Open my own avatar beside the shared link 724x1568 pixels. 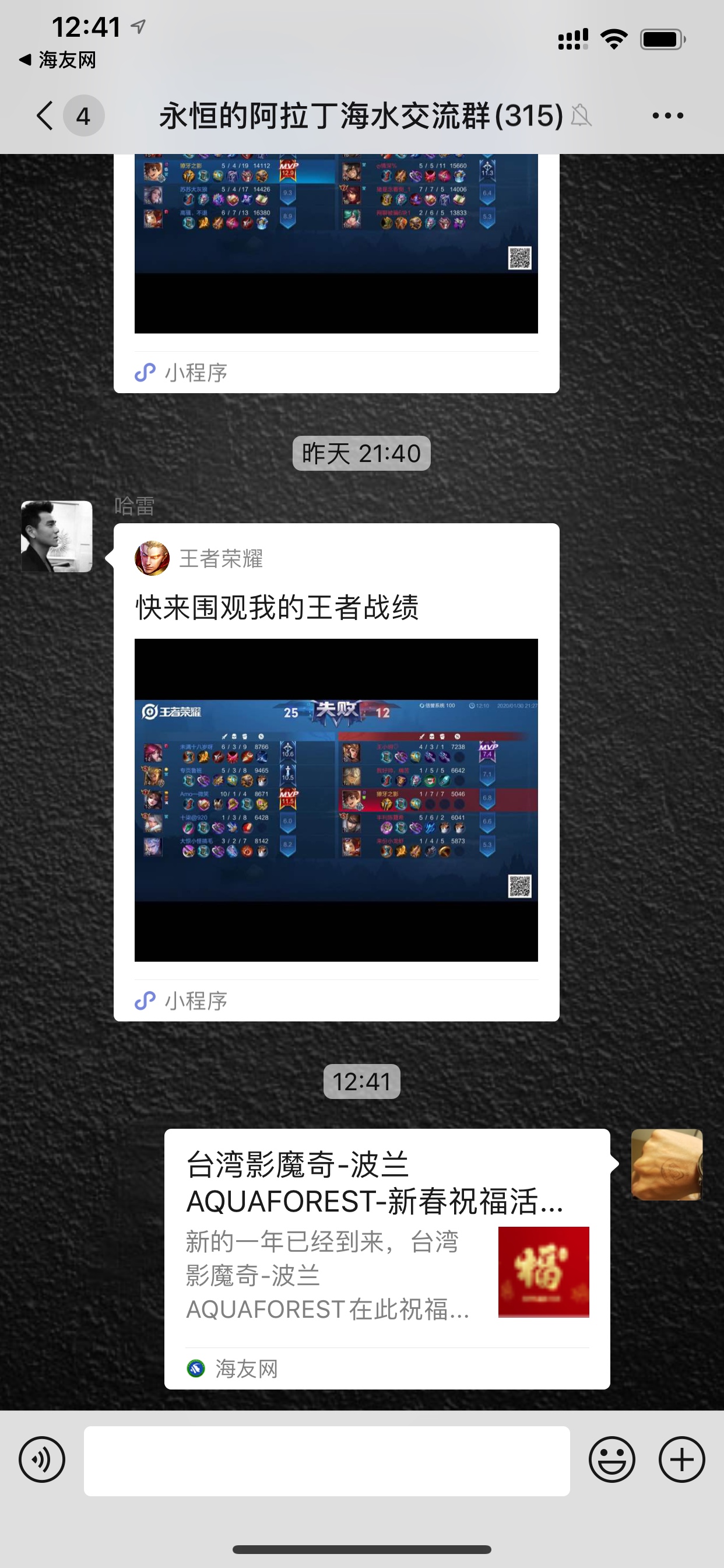[667, 1164]
